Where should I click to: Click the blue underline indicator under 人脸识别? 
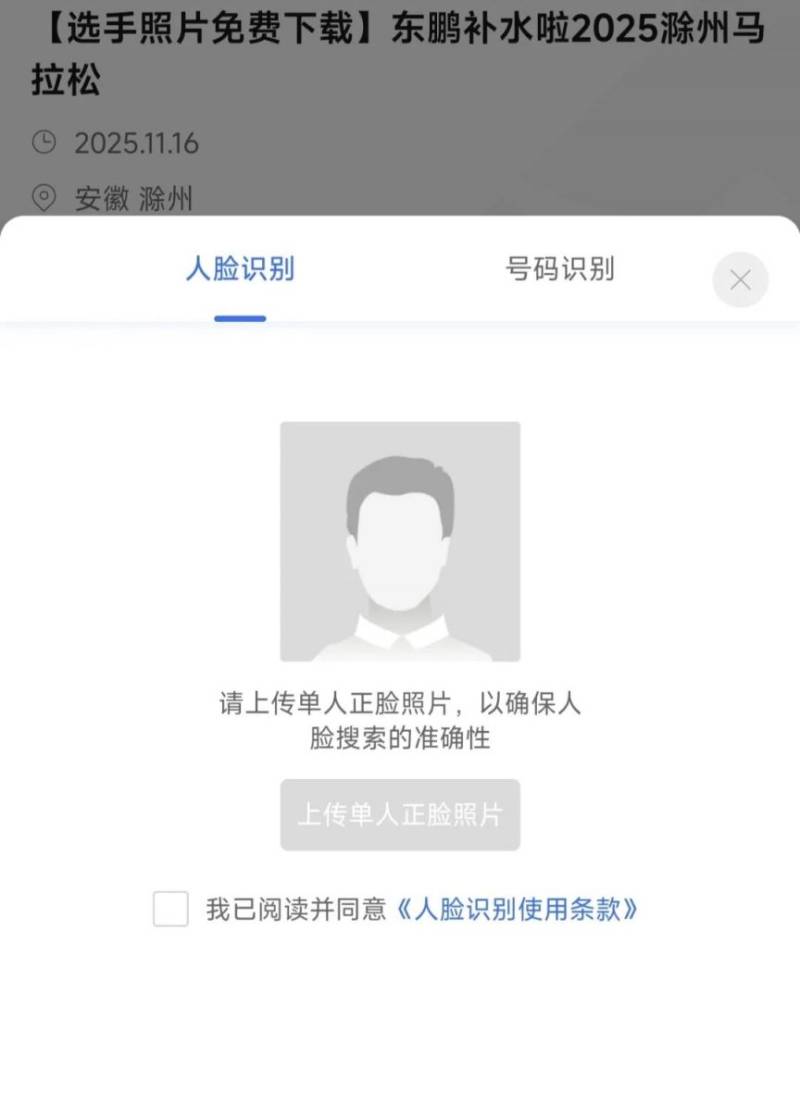238,317
